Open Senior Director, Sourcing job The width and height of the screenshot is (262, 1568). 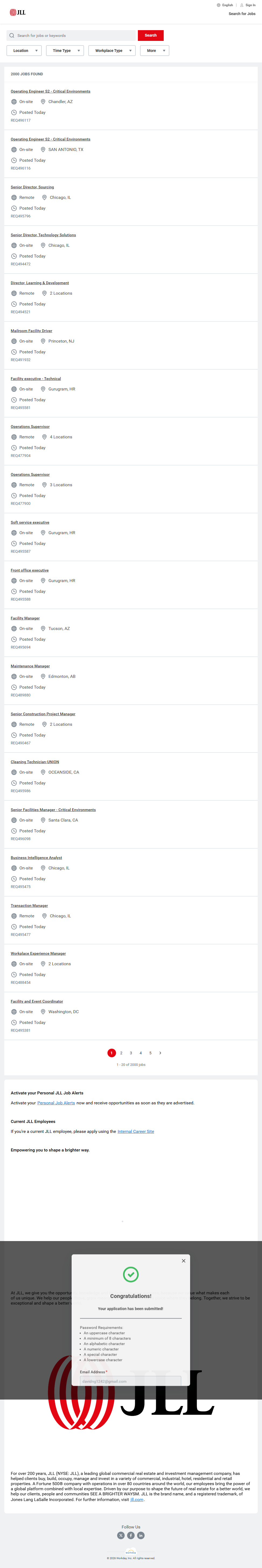(32, 187)
